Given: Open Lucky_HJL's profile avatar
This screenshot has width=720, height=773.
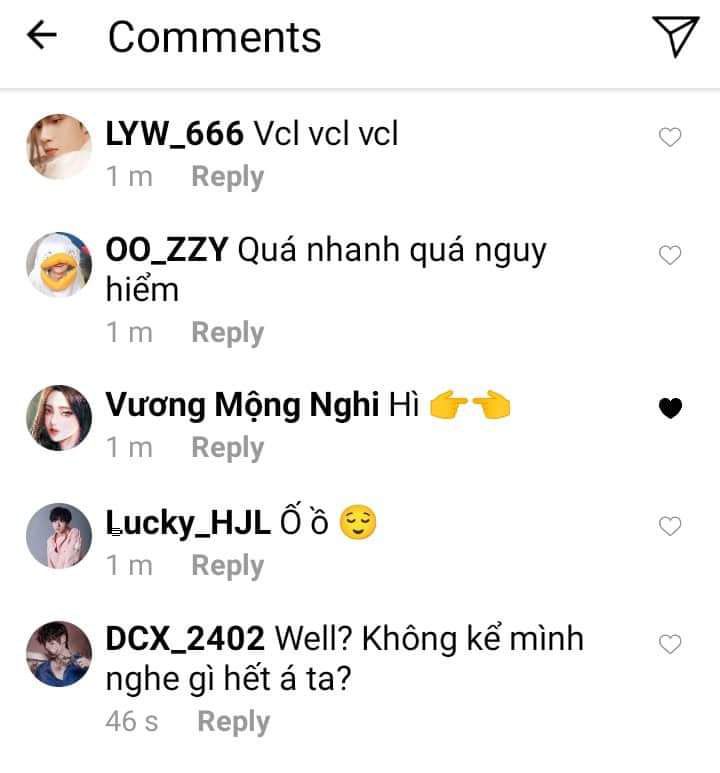Looking at the screenshot, I should click(58, 535).
